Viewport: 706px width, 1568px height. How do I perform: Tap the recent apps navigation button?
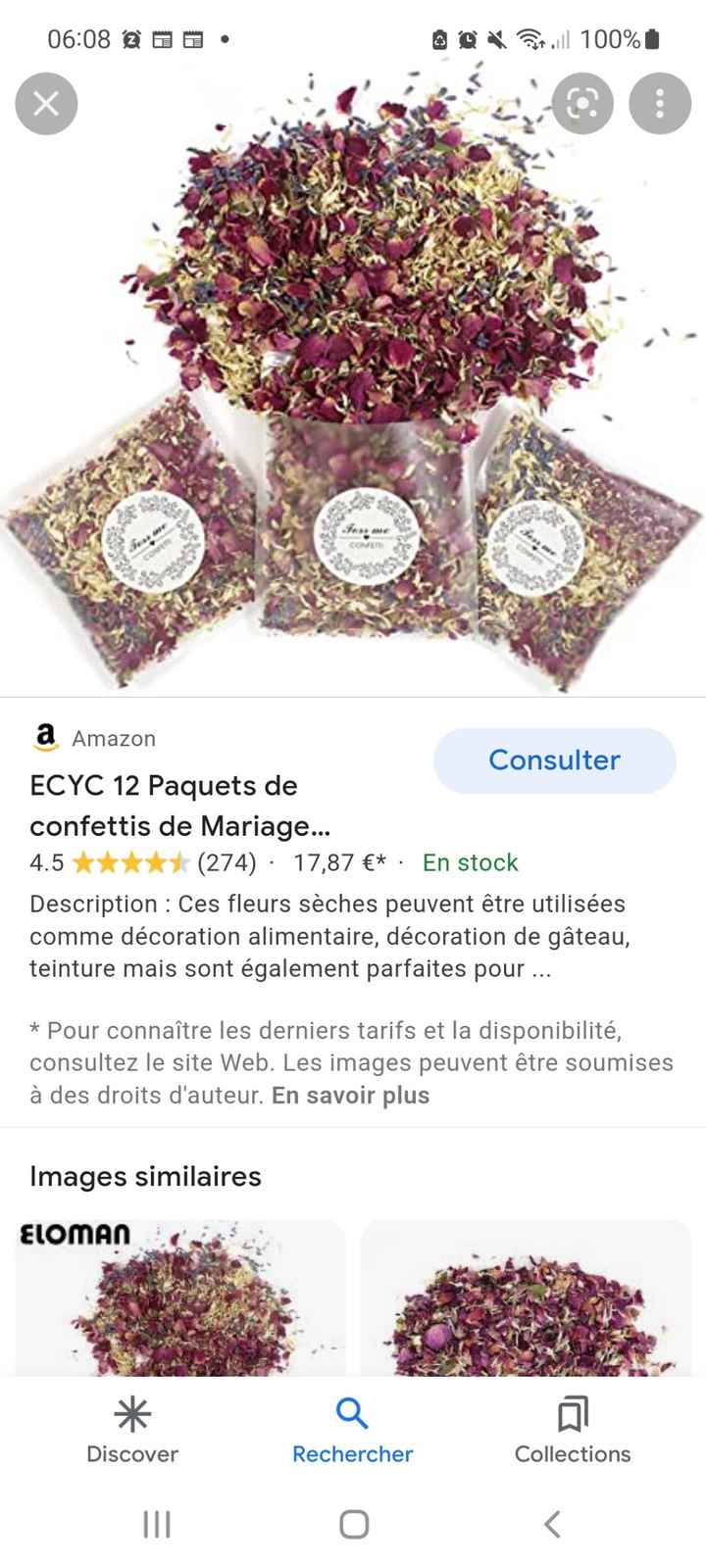tap(155, 1524)
